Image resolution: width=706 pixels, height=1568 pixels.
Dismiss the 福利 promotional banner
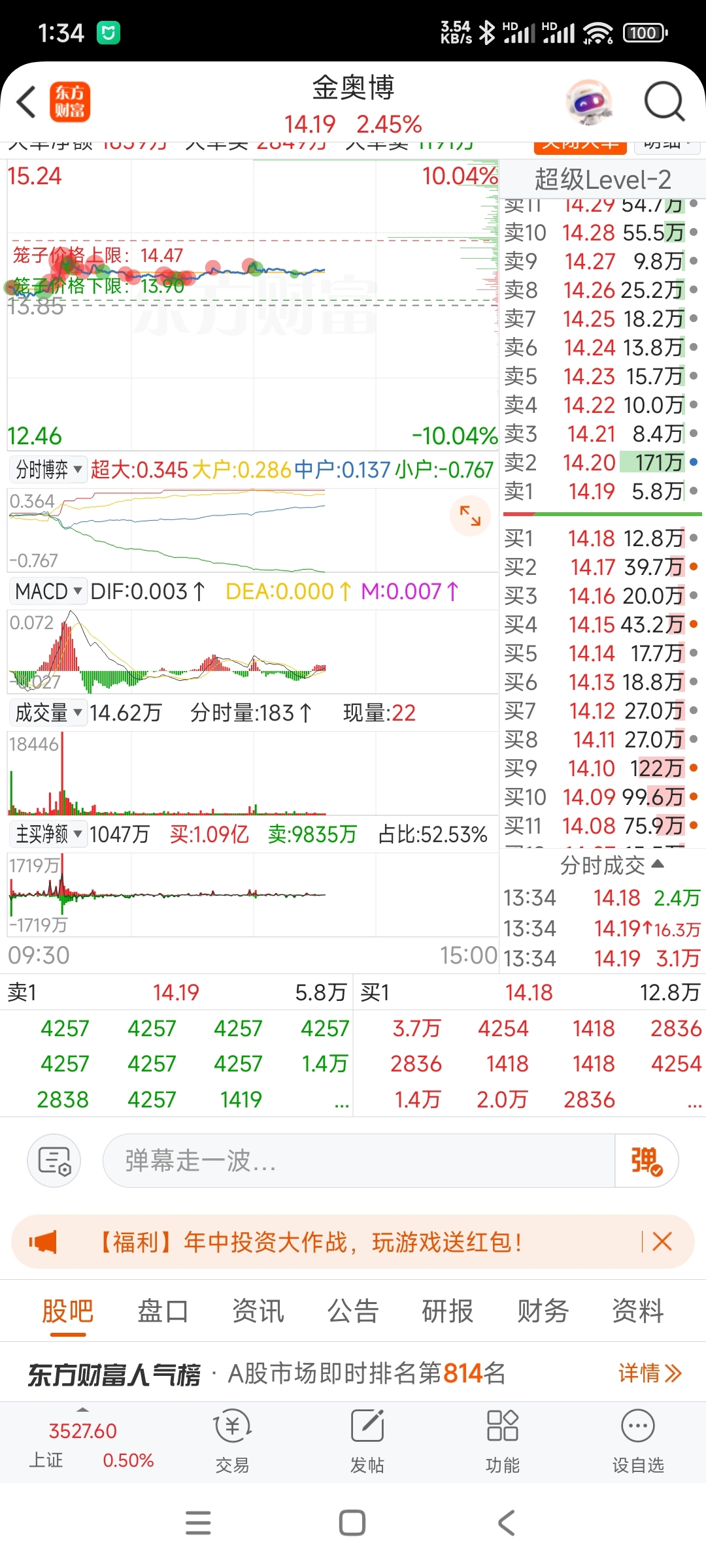[x=662, y=1241]
